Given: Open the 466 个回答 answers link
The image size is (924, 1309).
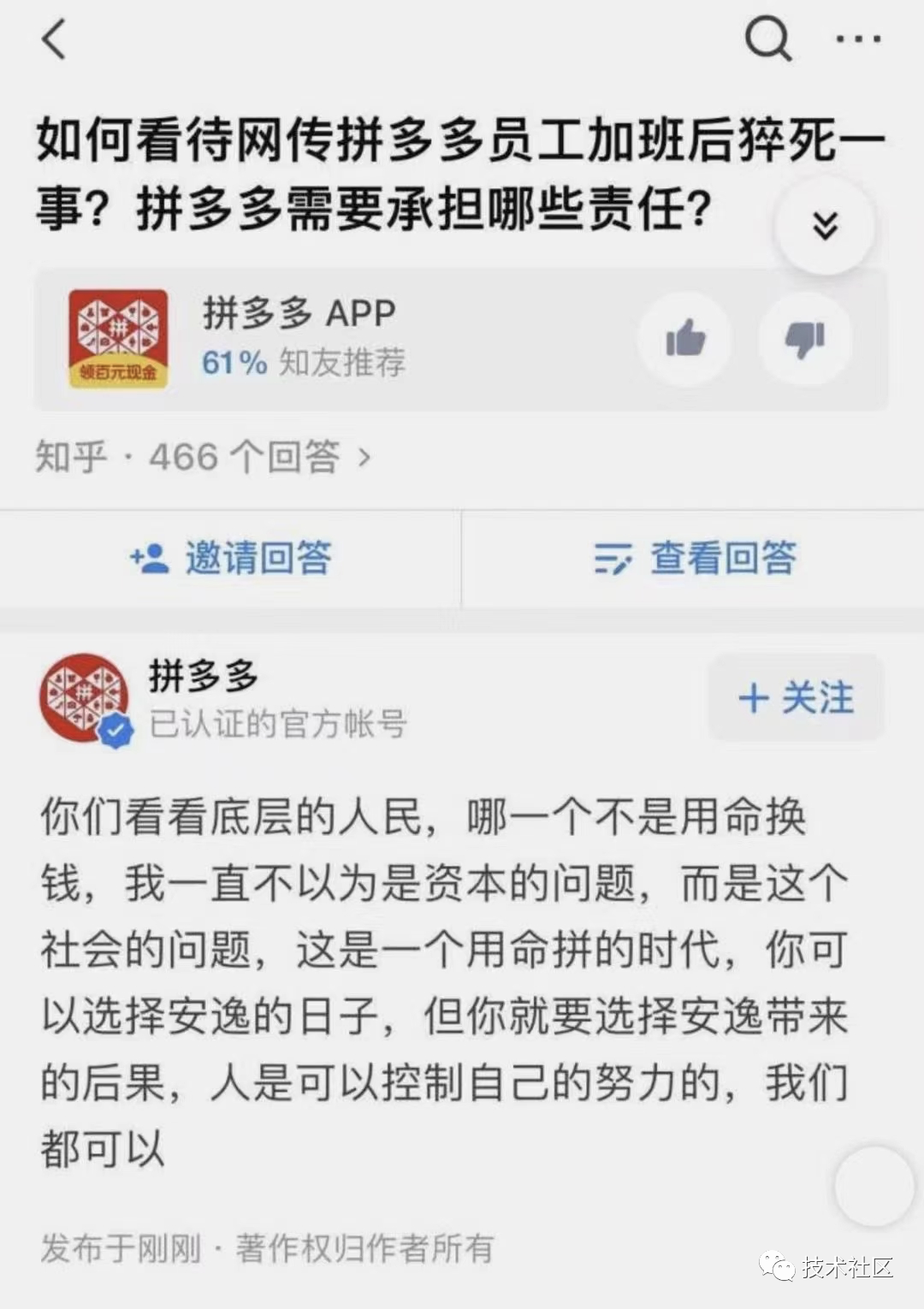Looking at the screenshot, I should pos(204,457).
